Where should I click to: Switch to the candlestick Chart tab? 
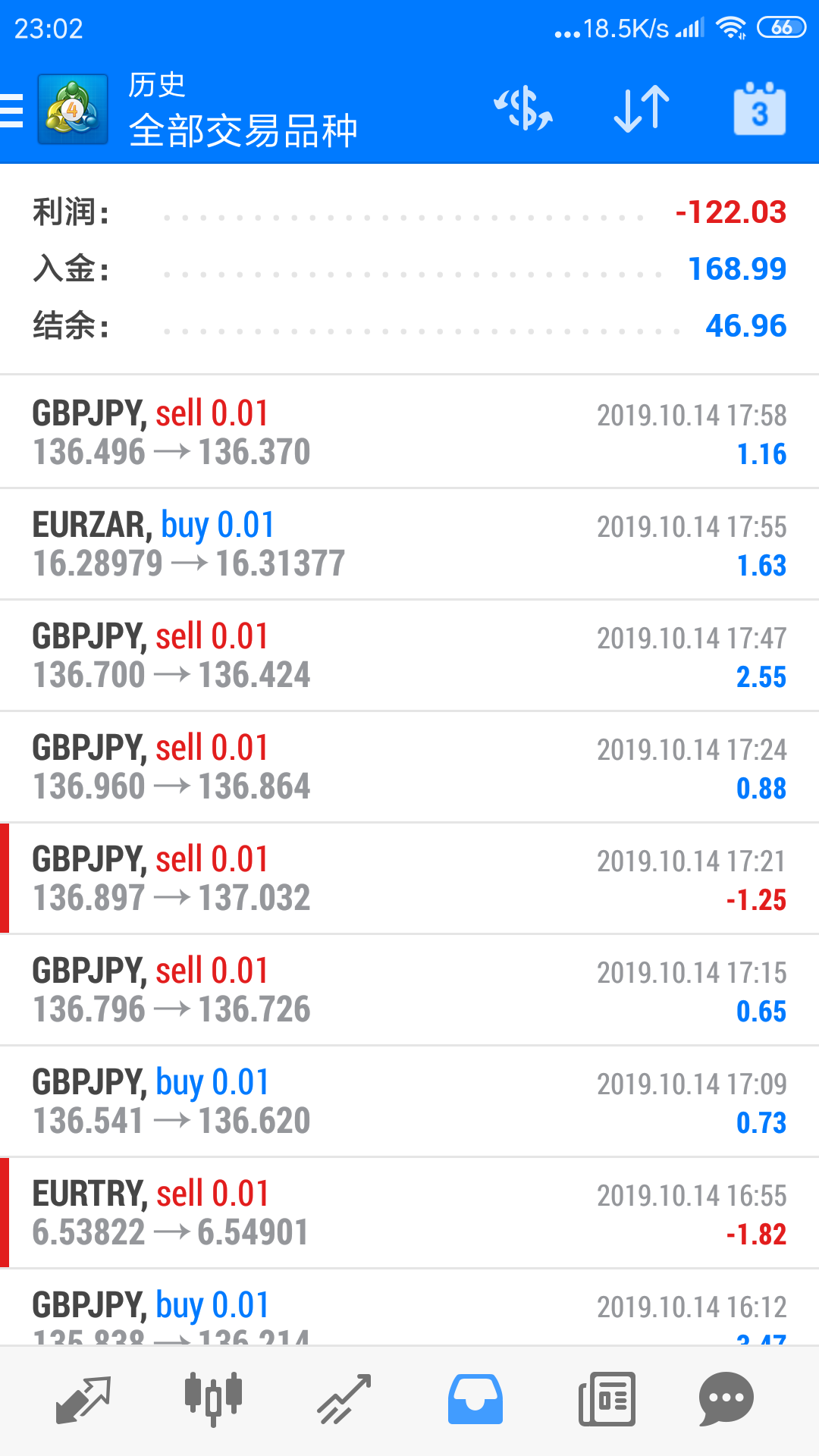(x=213, y=1399)
